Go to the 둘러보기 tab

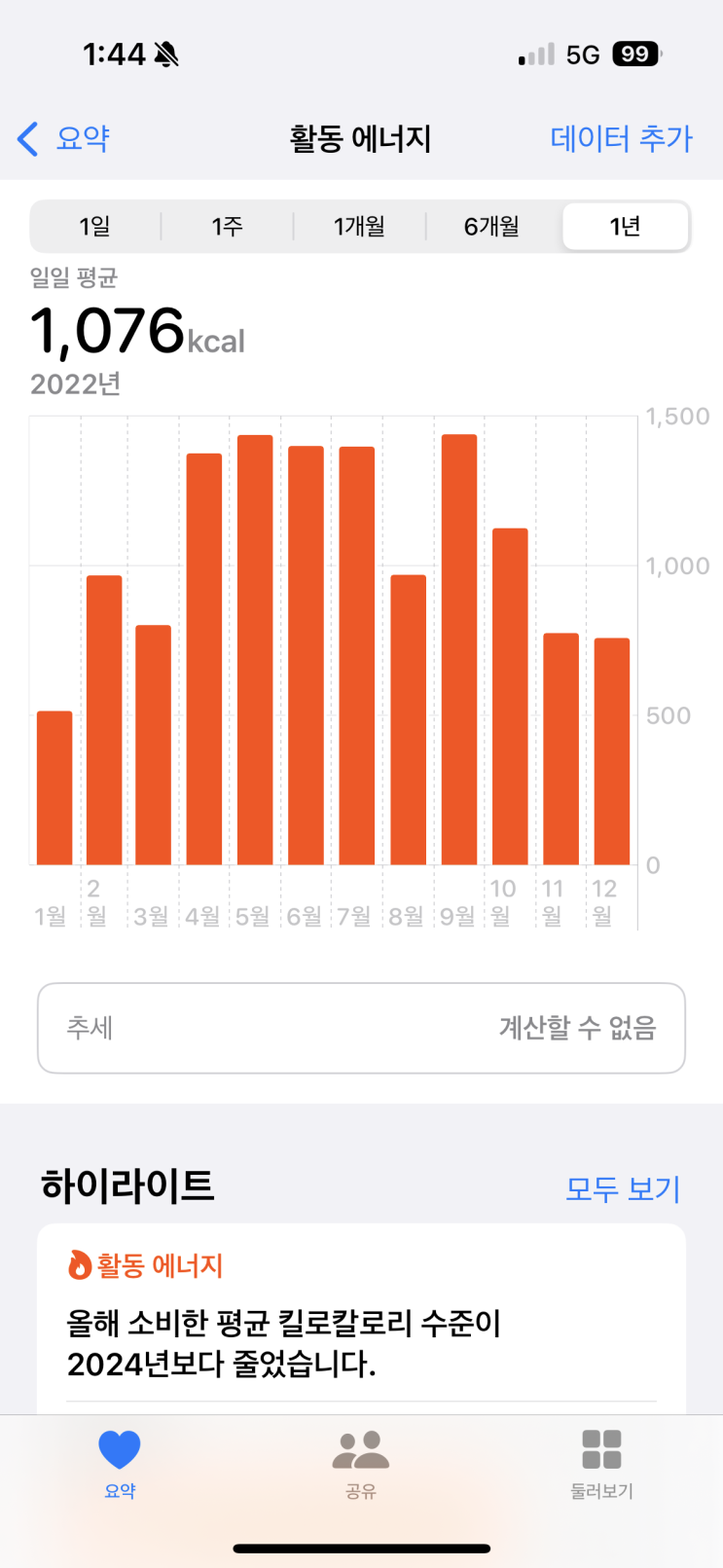(x=601, y=1463)
